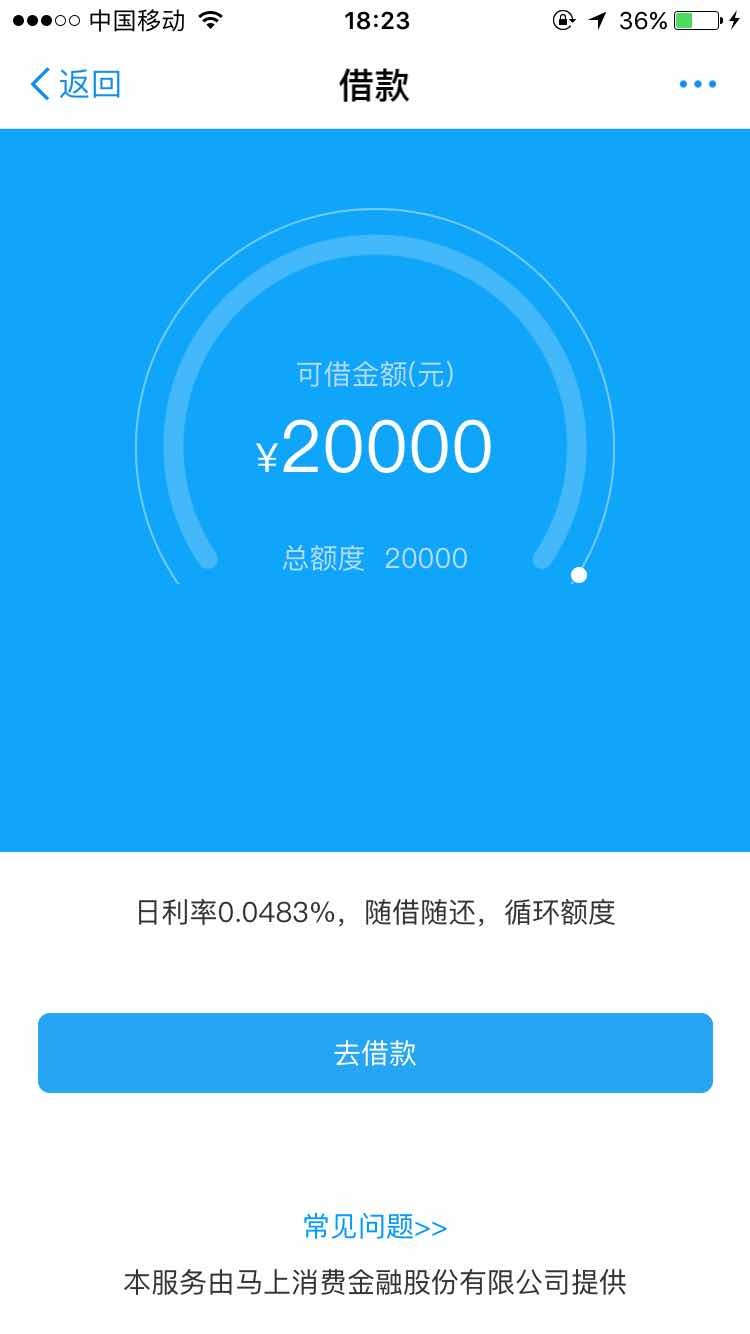Tap the daily interest rate text
Viewport: 750px width, 1334px height.
point(374,911)
